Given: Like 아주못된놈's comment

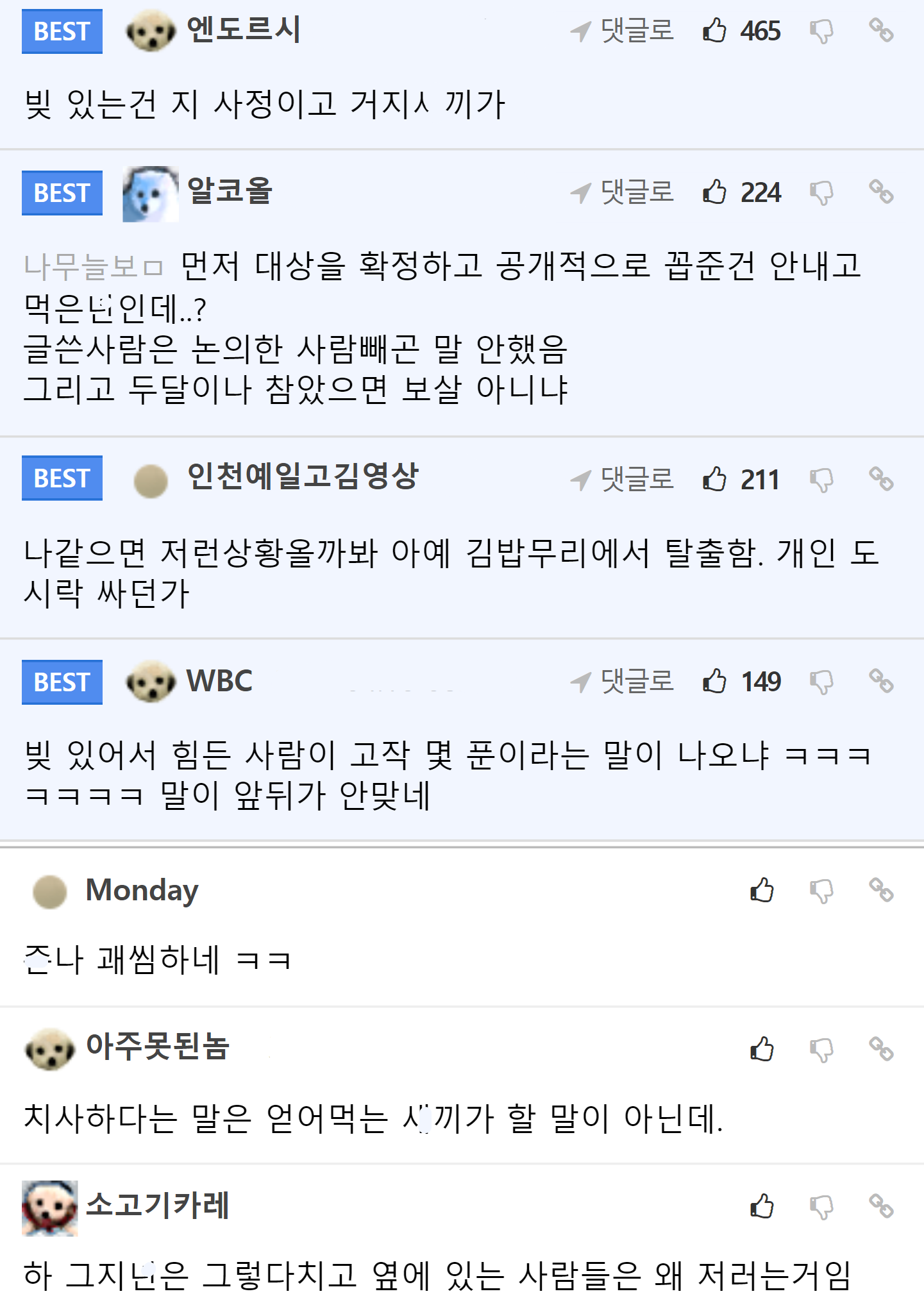Looking at the screenshot, I should coord(762,1049).
